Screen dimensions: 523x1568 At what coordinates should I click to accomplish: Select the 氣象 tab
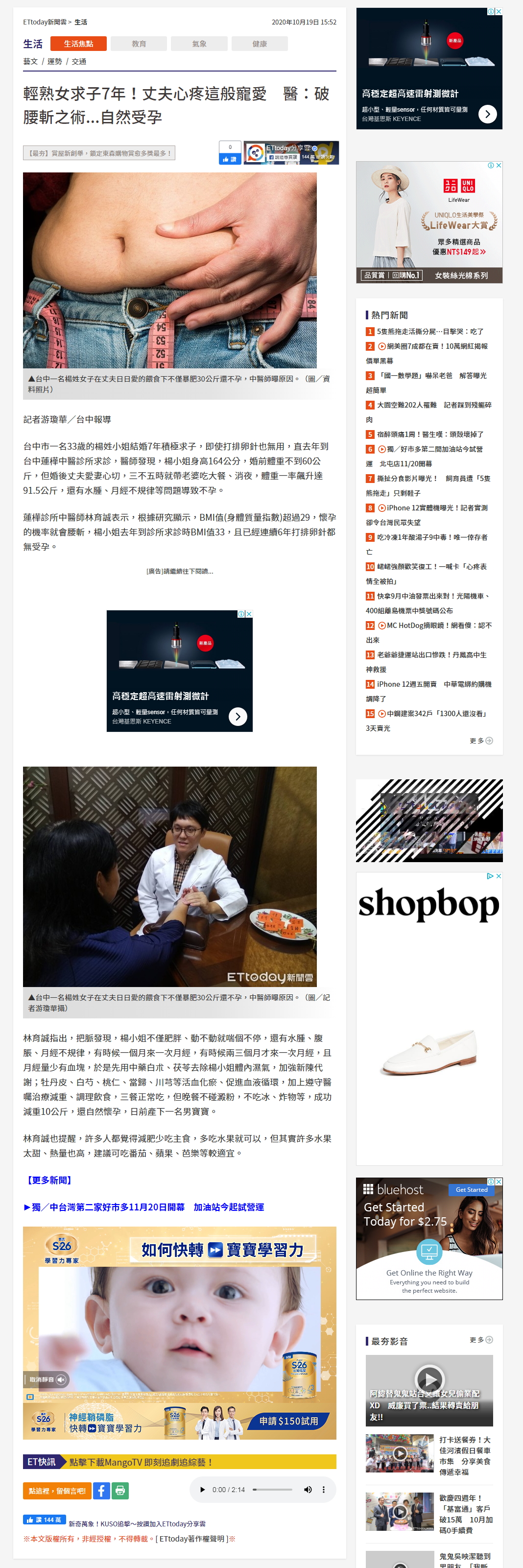pyautogui.click(x=199, y=44)
